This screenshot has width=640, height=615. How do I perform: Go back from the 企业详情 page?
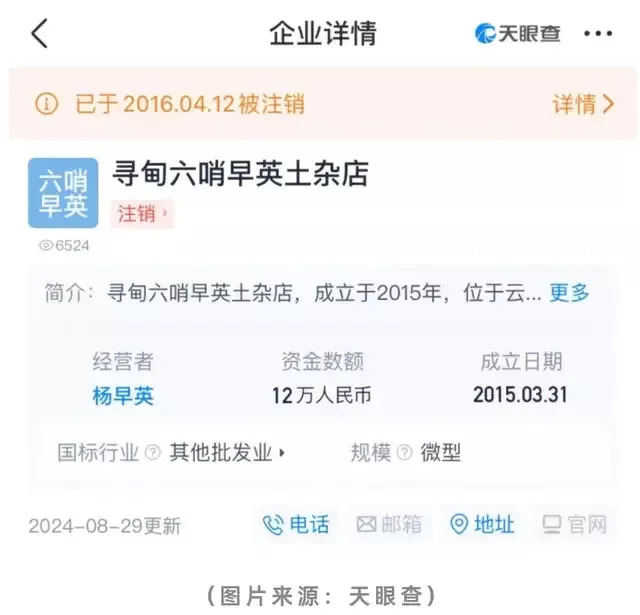[x=40, y=34]
